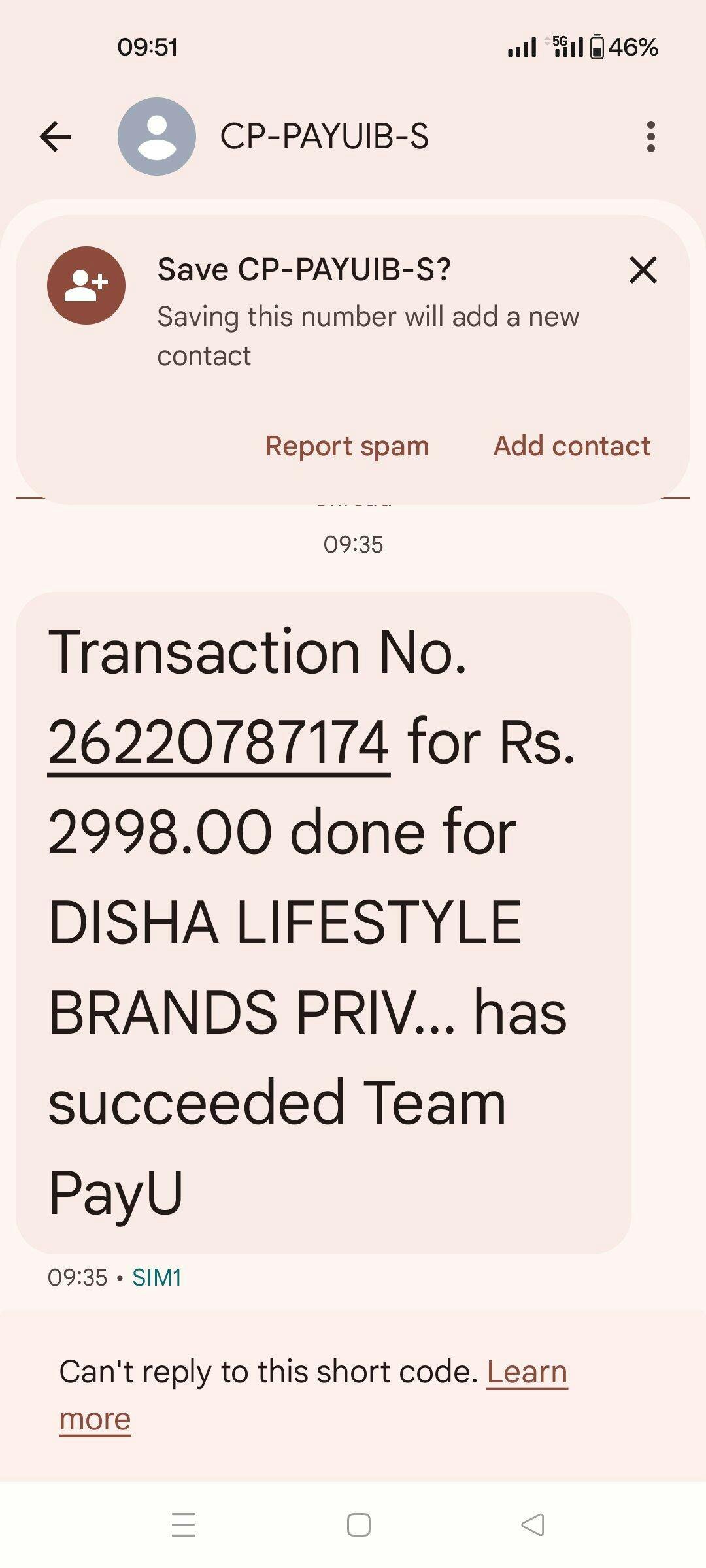Report CP-PAYUIB-S as spam
Screen dimensions: 706x1568
click(346, 446)
